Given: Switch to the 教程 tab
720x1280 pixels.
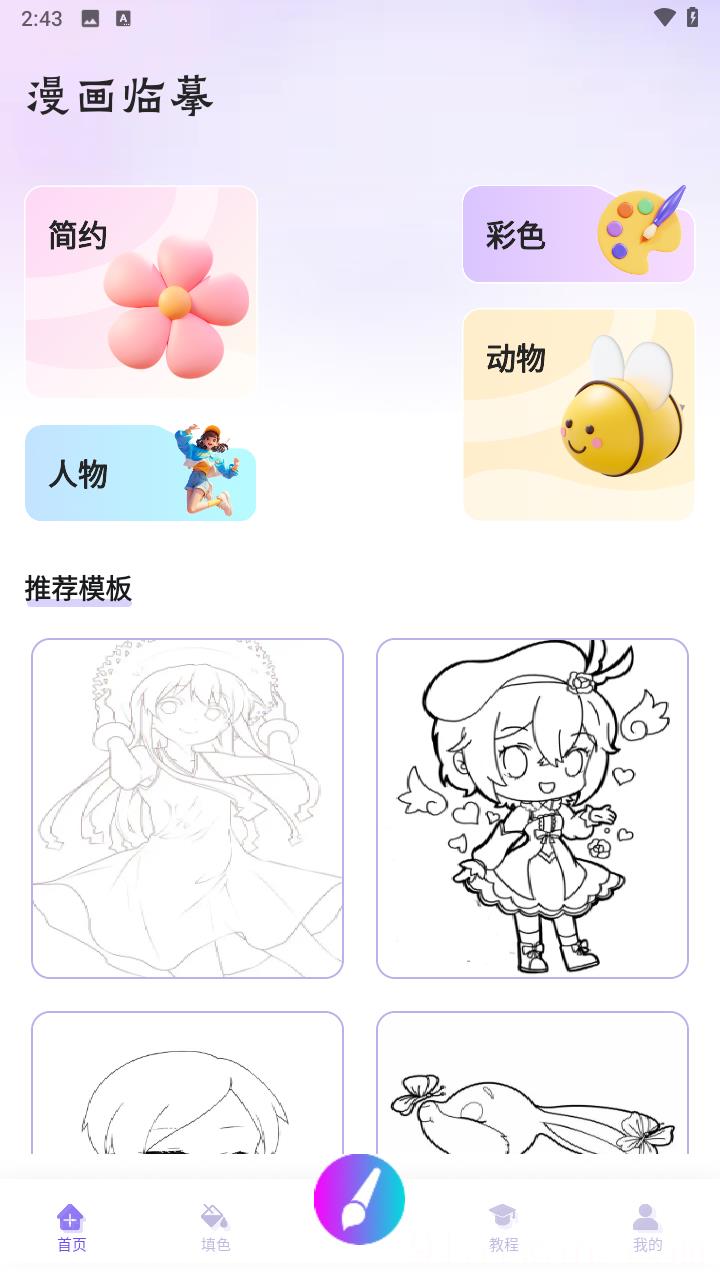Looking at the screenshot, I should point(503,1228).
